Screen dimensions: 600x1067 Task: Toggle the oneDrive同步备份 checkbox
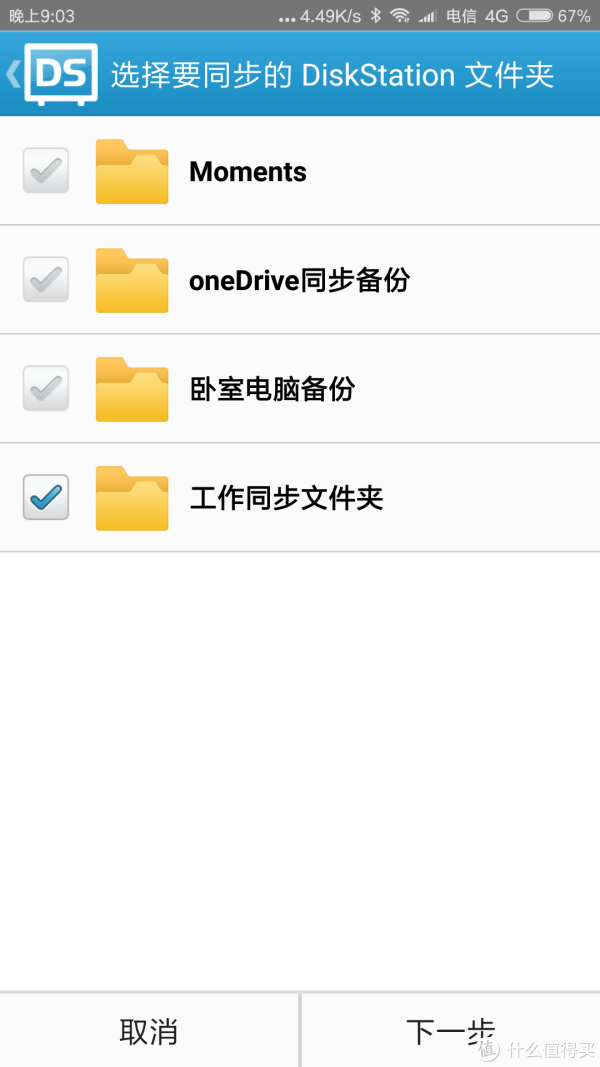(46, 280)
